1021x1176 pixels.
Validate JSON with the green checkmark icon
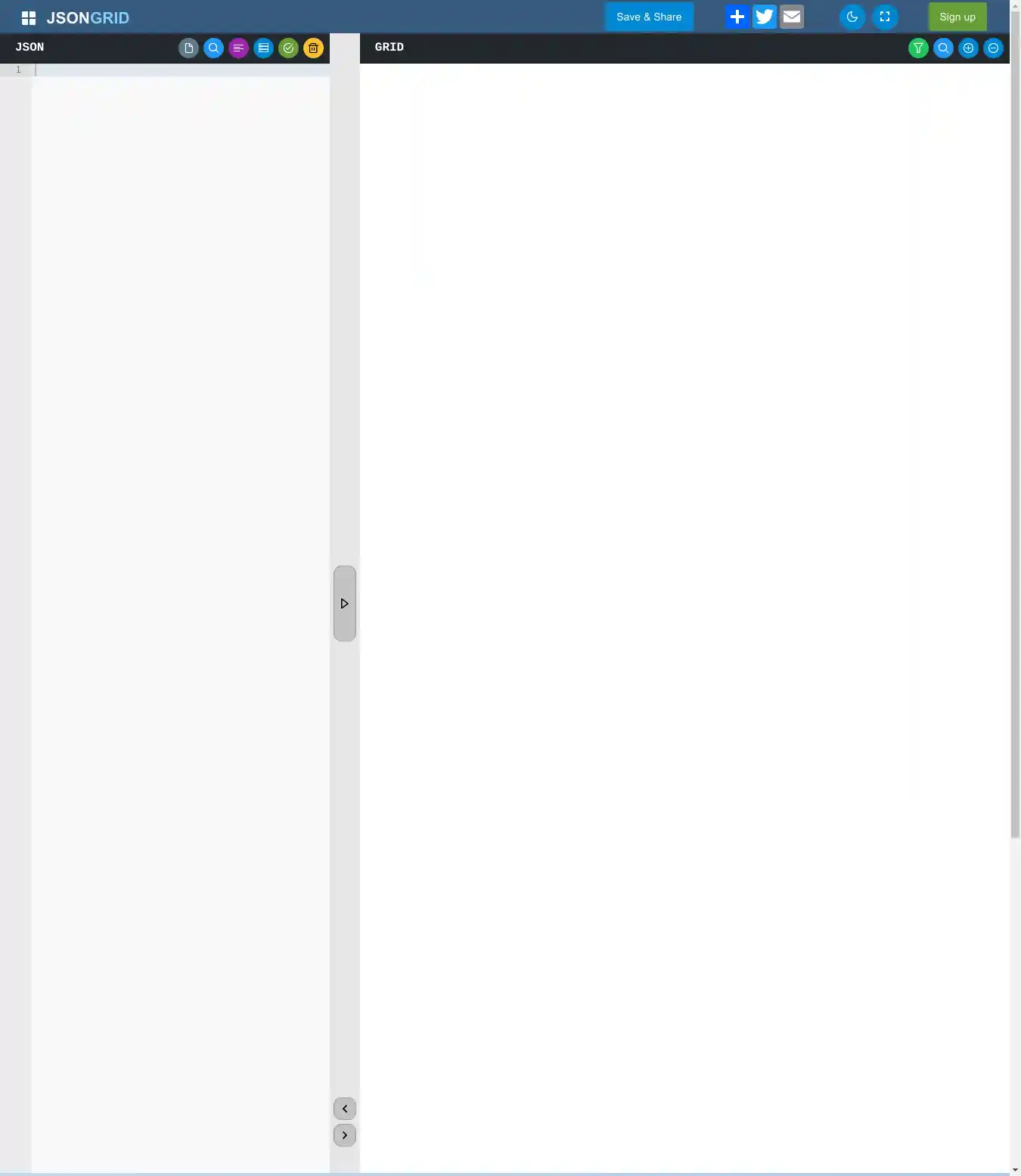(x=288, y=48)
